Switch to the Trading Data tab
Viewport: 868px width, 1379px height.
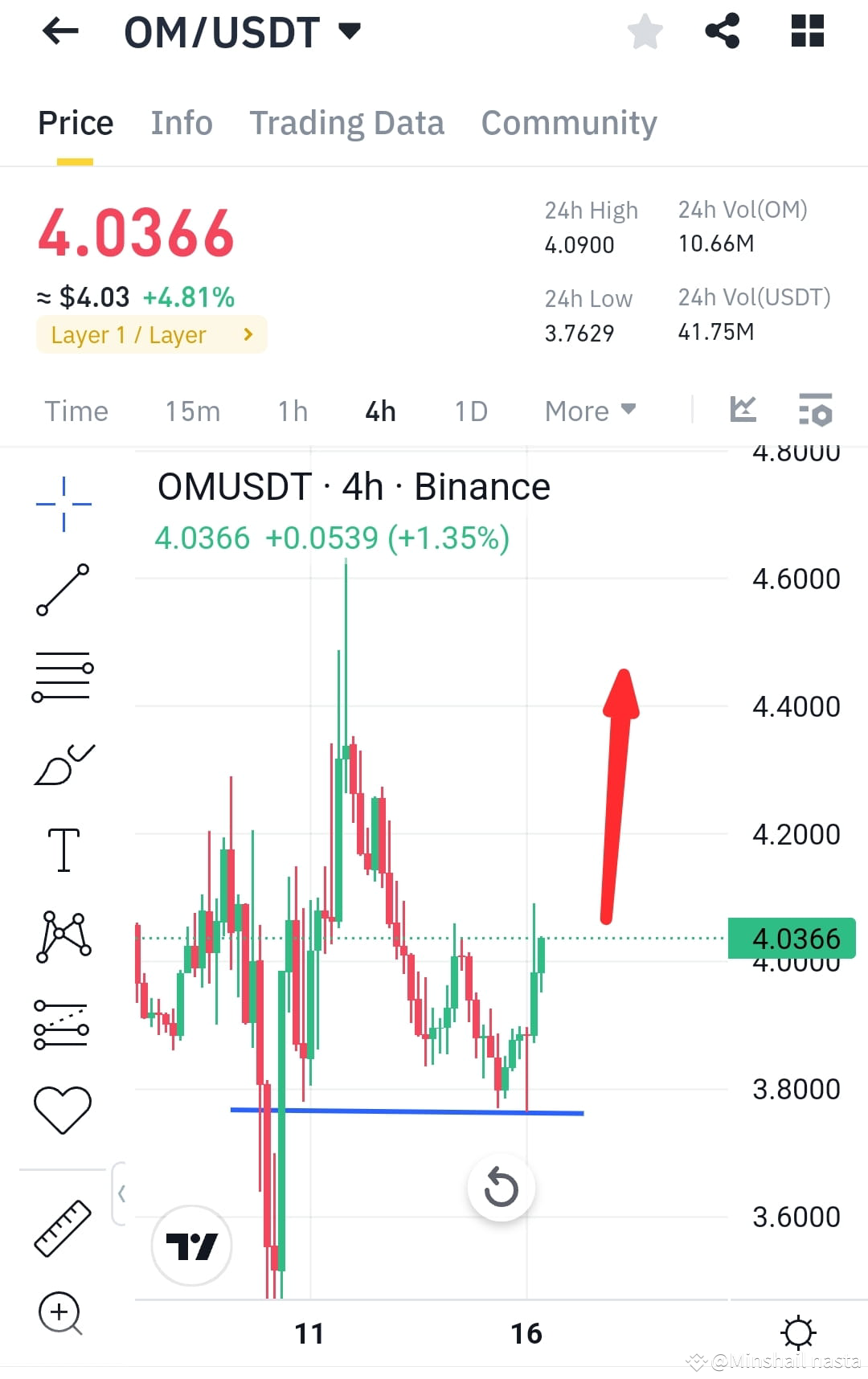[347, 122]
